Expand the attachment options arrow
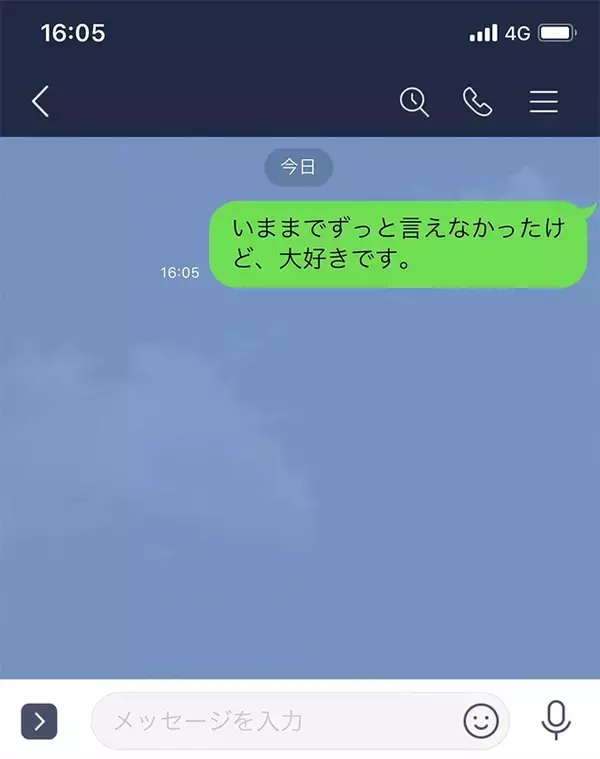 39,721
